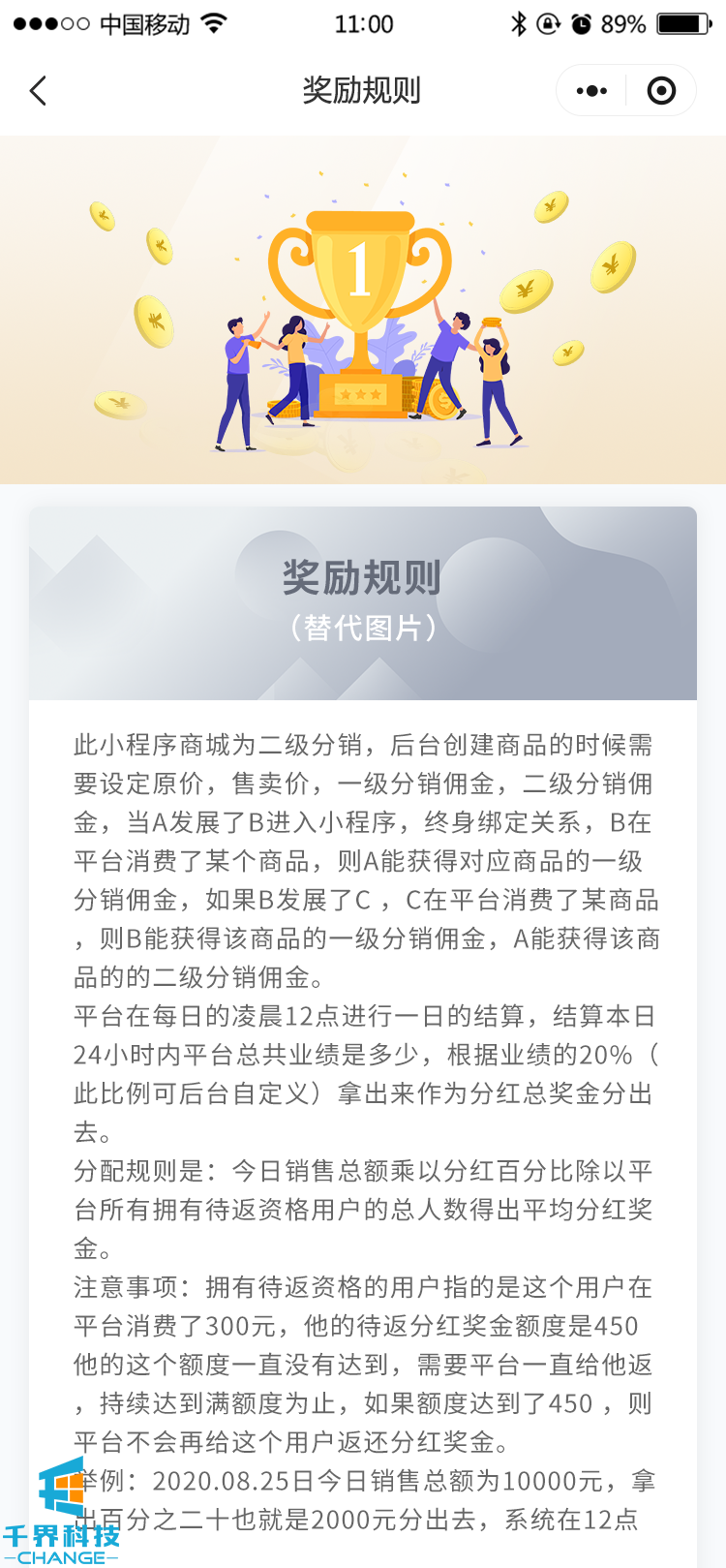This screenshot has width=726, height=1568.
Task: Close the mini program with the circle button
Action: pos(661,91)
